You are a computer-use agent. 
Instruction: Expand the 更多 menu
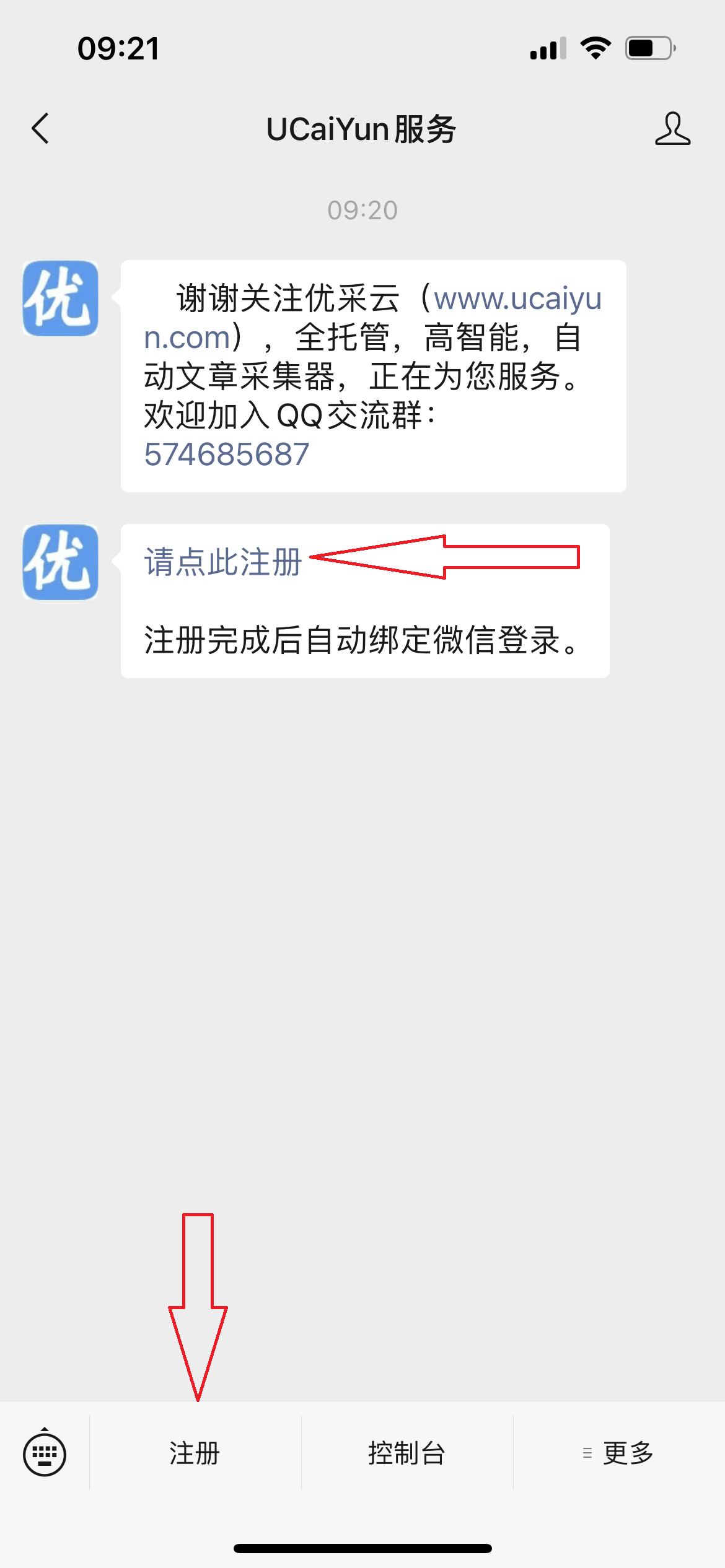(619, 1453)
